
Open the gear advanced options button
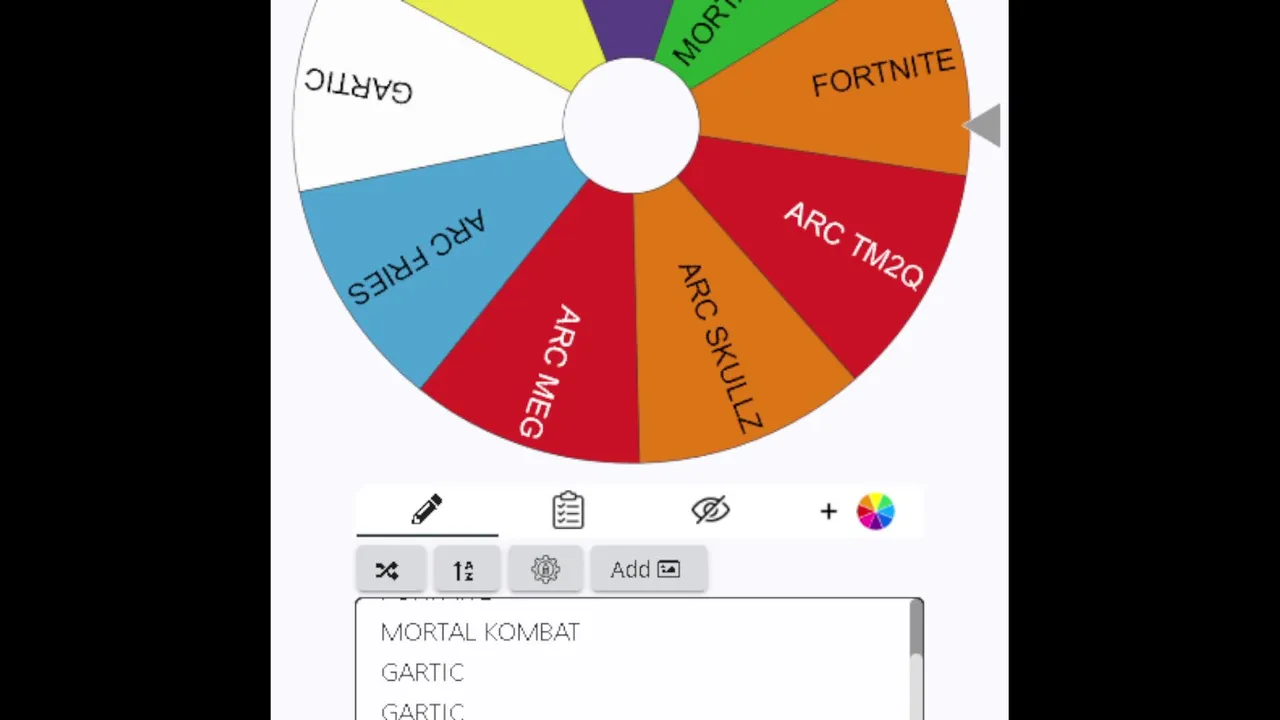tap(545, 570)
